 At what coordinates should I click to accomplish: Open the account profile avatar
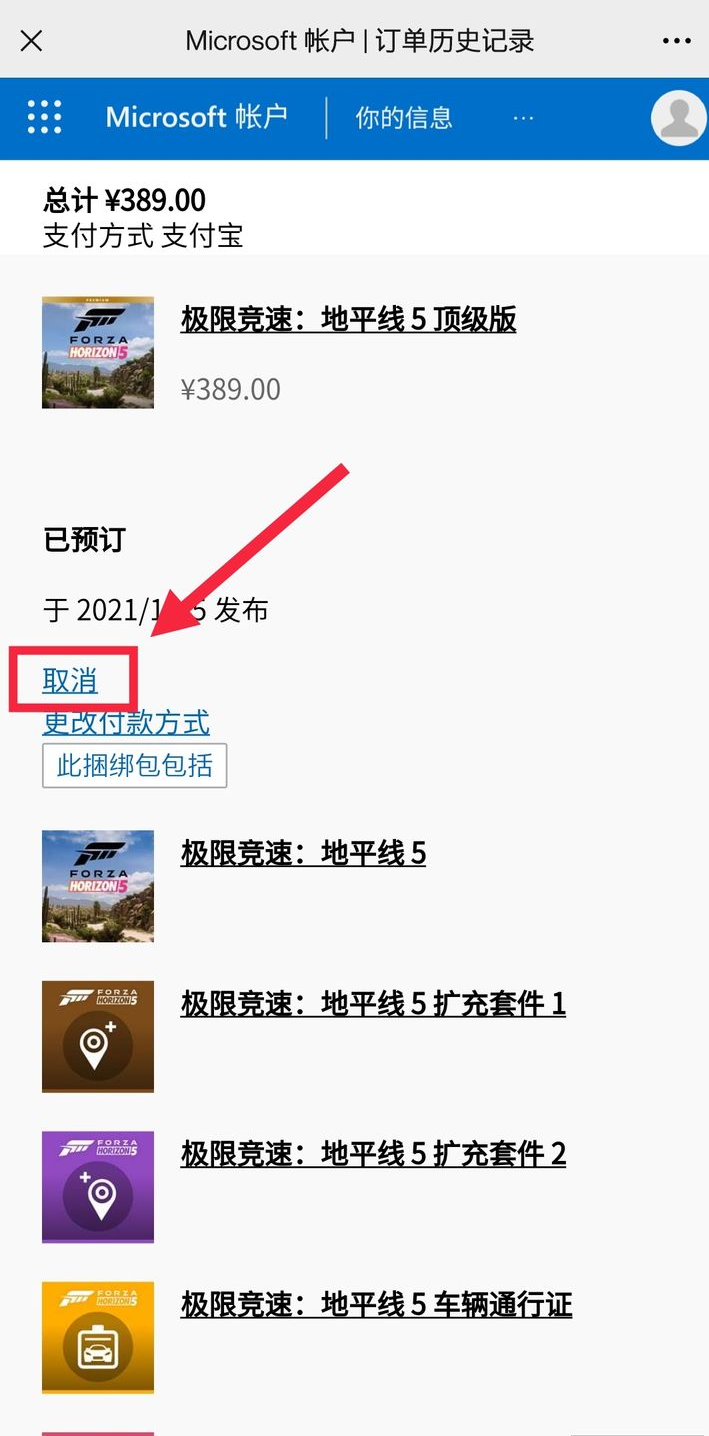pyautogui.click(x=679, y=118)
